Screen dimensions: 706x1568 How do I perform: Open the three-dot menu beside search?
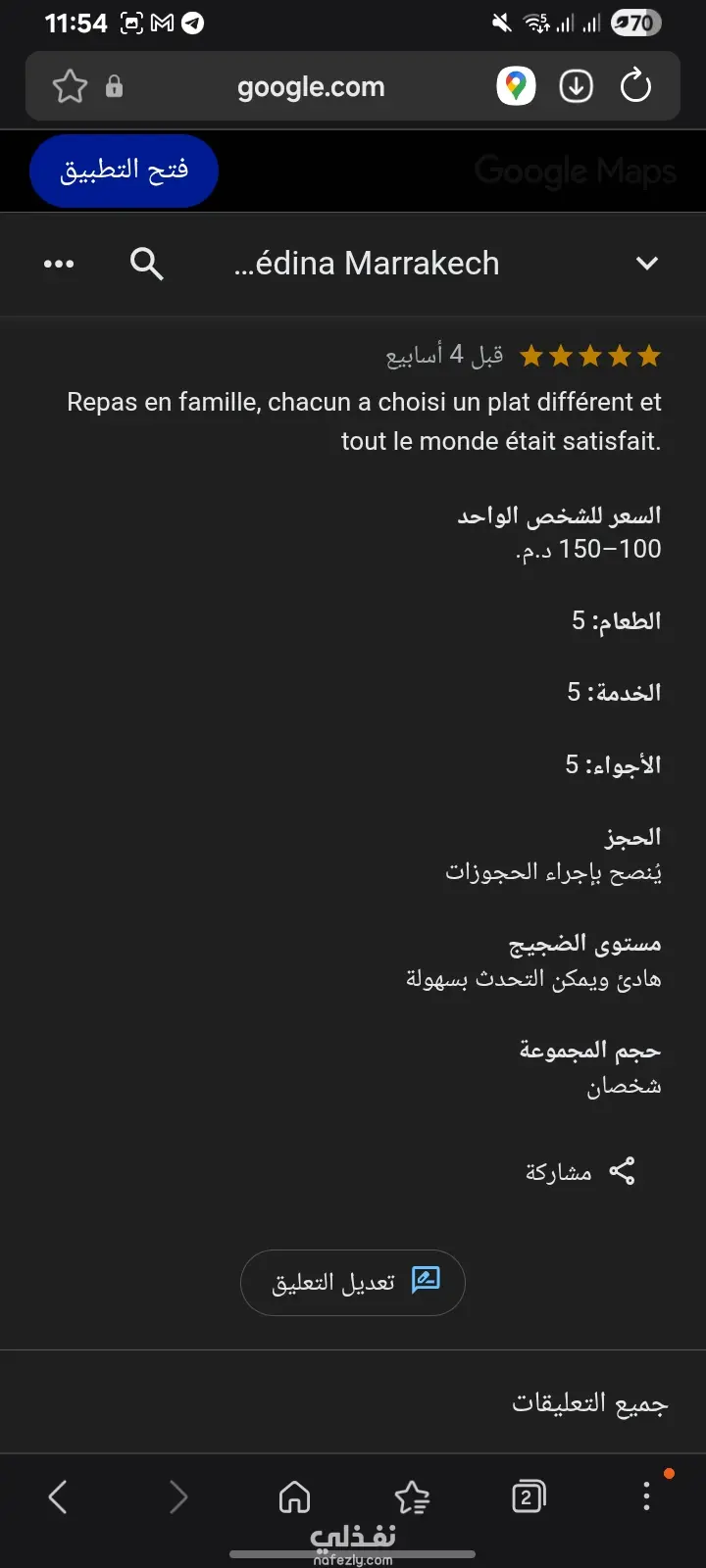pos(59,264)
